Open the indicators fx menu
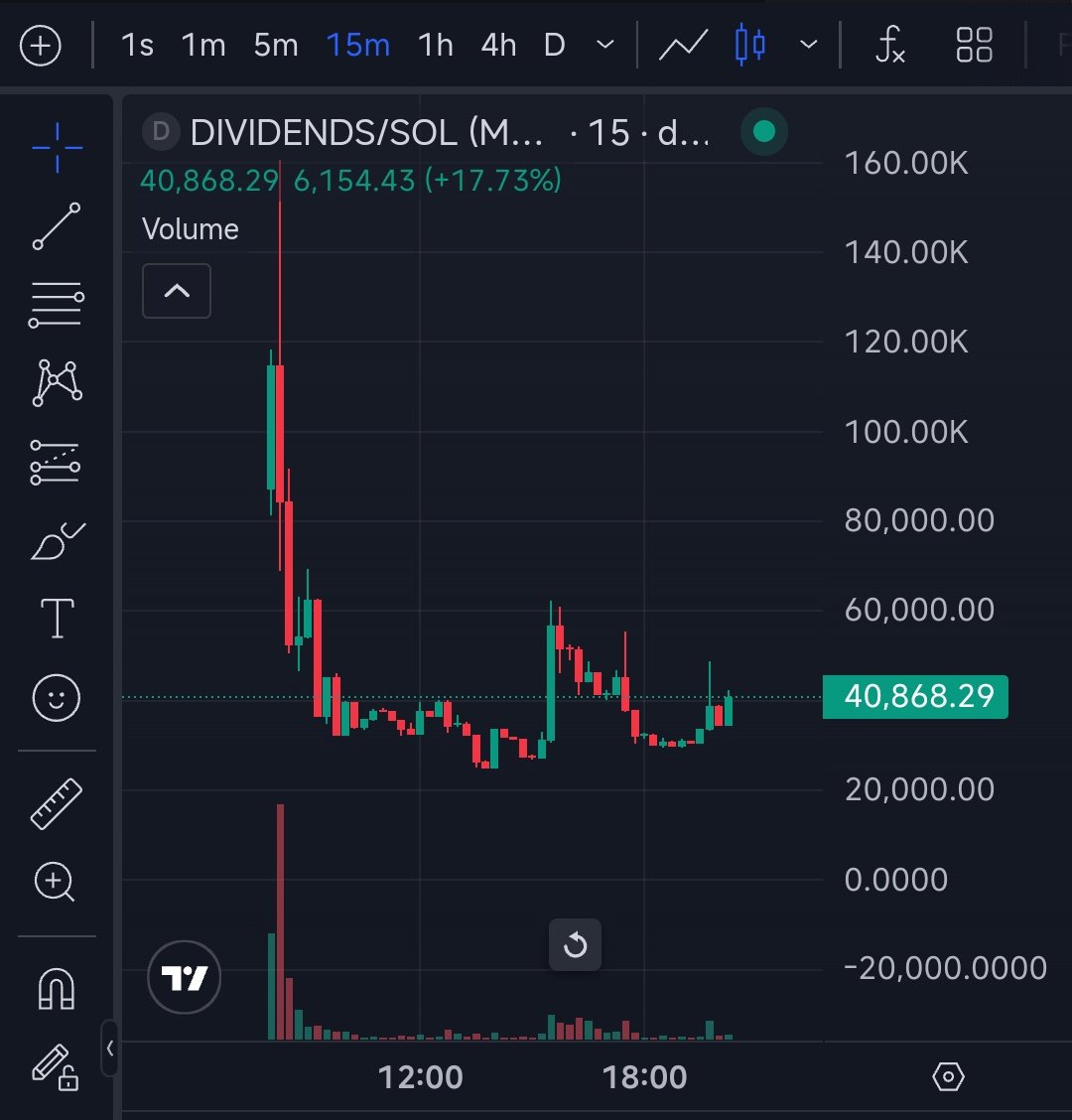 pos(890,46)
